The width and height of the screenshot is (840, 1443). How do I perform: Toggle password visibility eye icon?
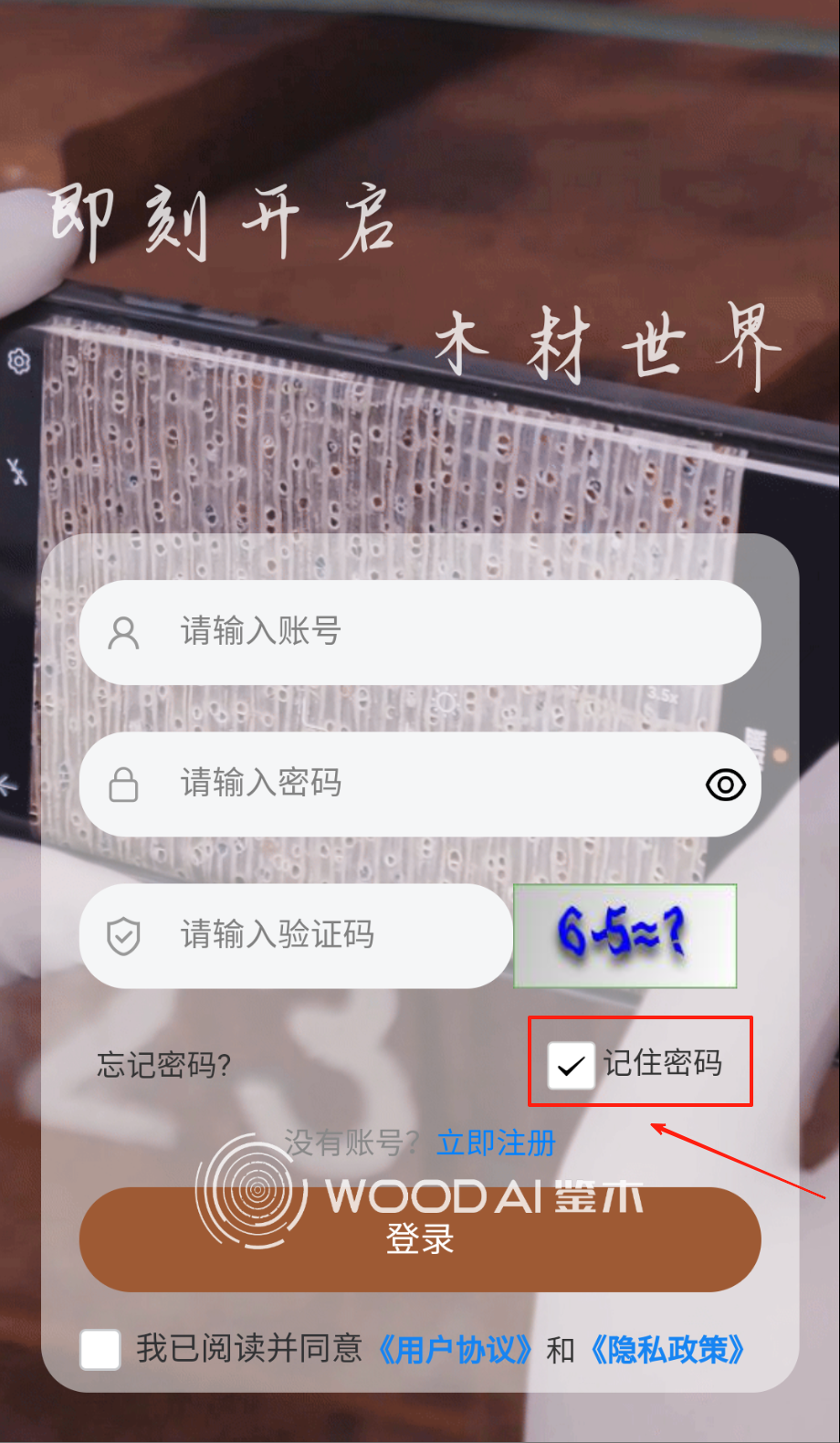(x=725, y=785)
